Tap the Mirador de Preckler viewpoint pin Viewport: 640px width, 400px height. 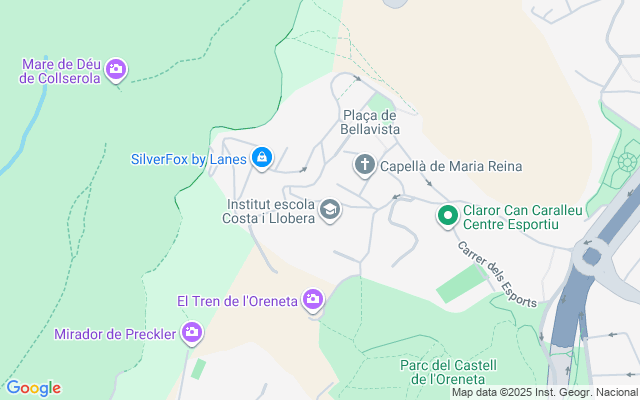[x=191, y=333]
